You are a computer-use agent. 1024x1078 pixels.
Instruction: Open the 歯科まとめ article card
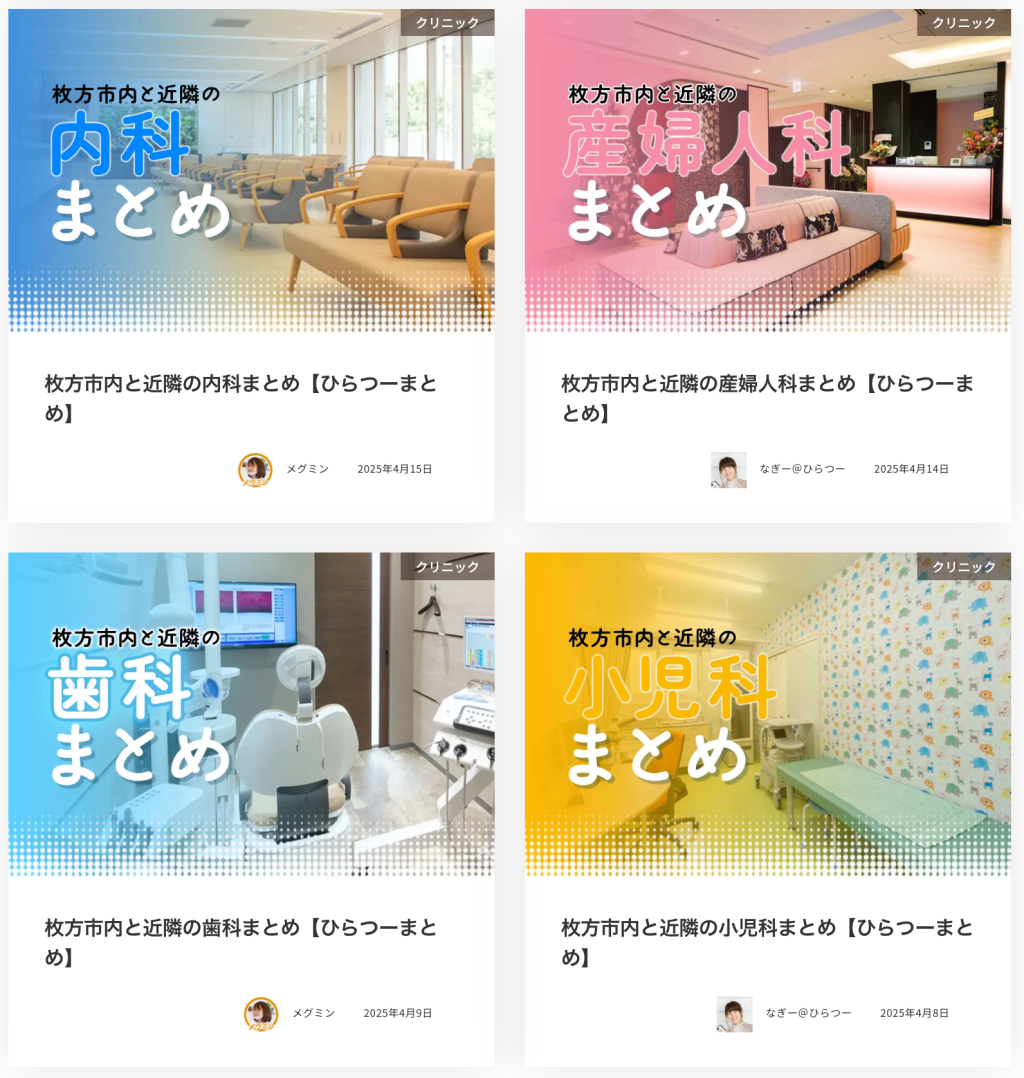point(241,941)
